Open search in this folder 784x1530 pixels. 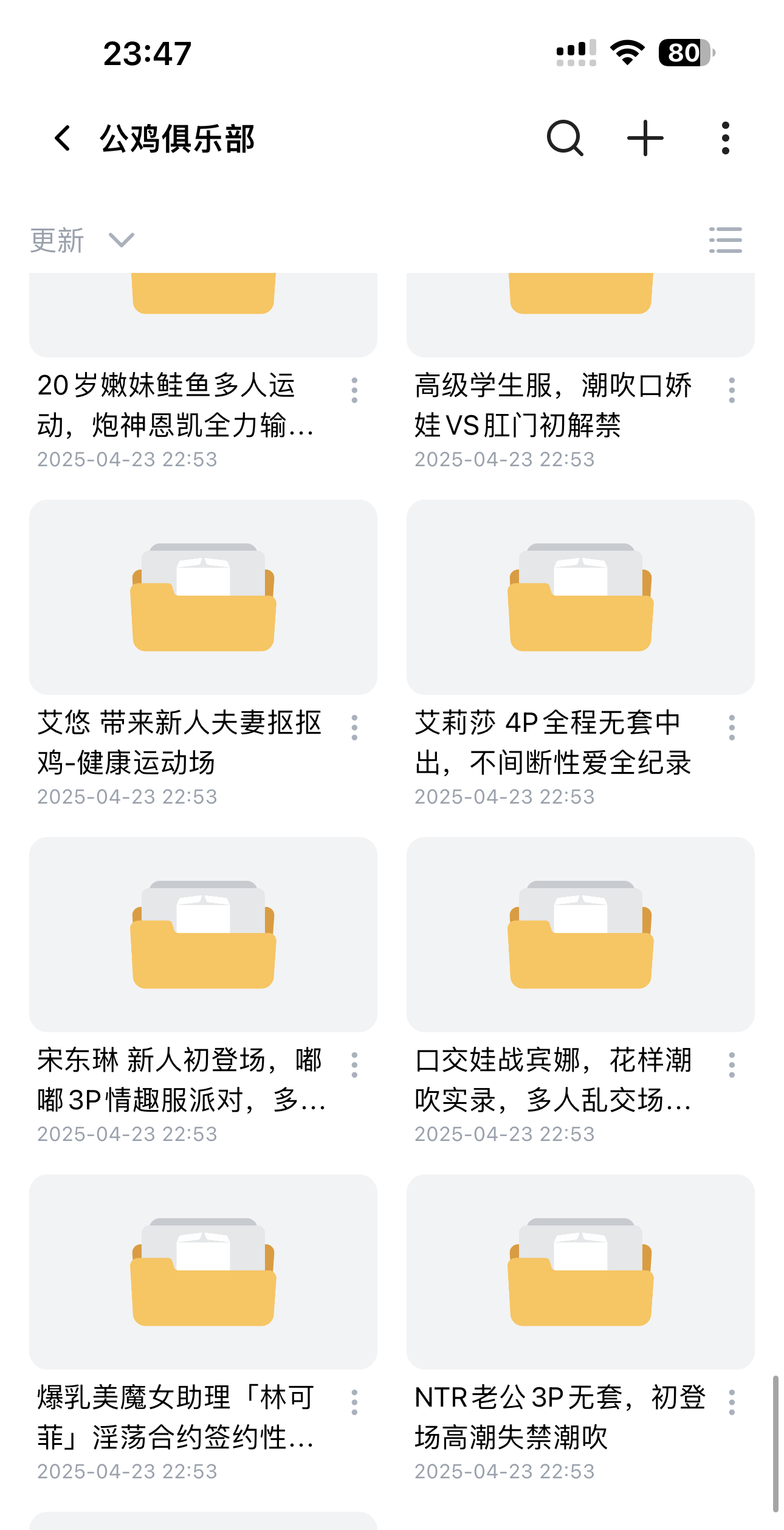click(565, 139)
